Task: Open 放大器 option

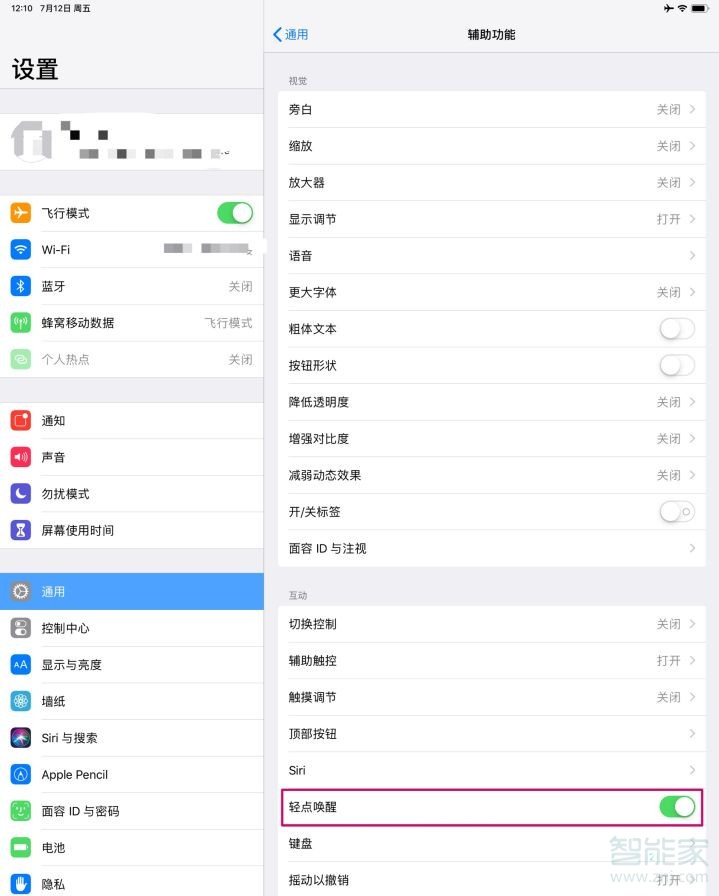Action: tap(490, 183)
